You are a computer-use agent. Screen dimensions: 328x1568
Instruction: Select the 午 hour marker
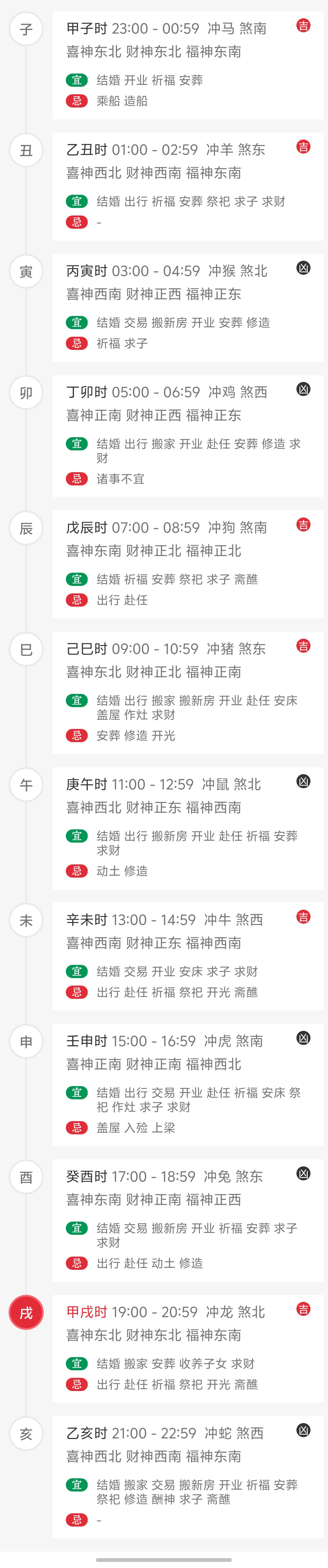coord(26,785)
